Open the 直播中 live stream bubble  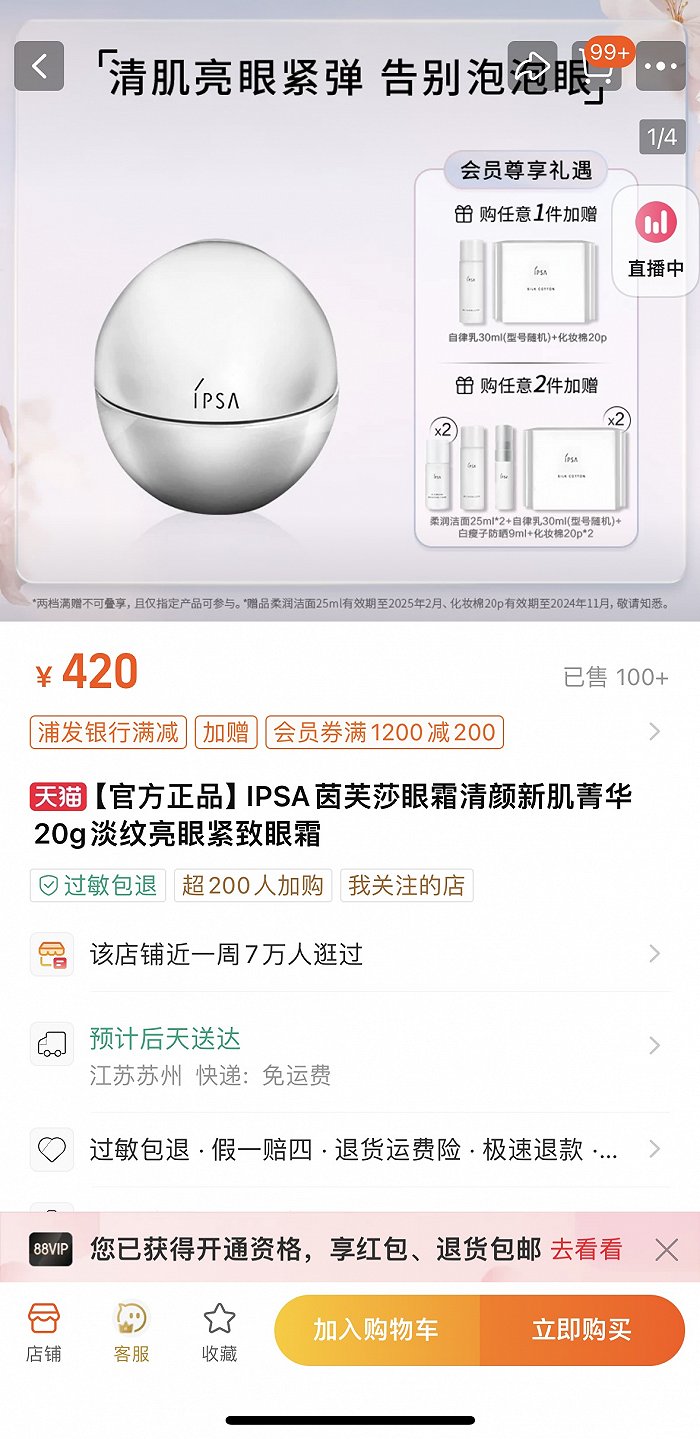[656, 240]
